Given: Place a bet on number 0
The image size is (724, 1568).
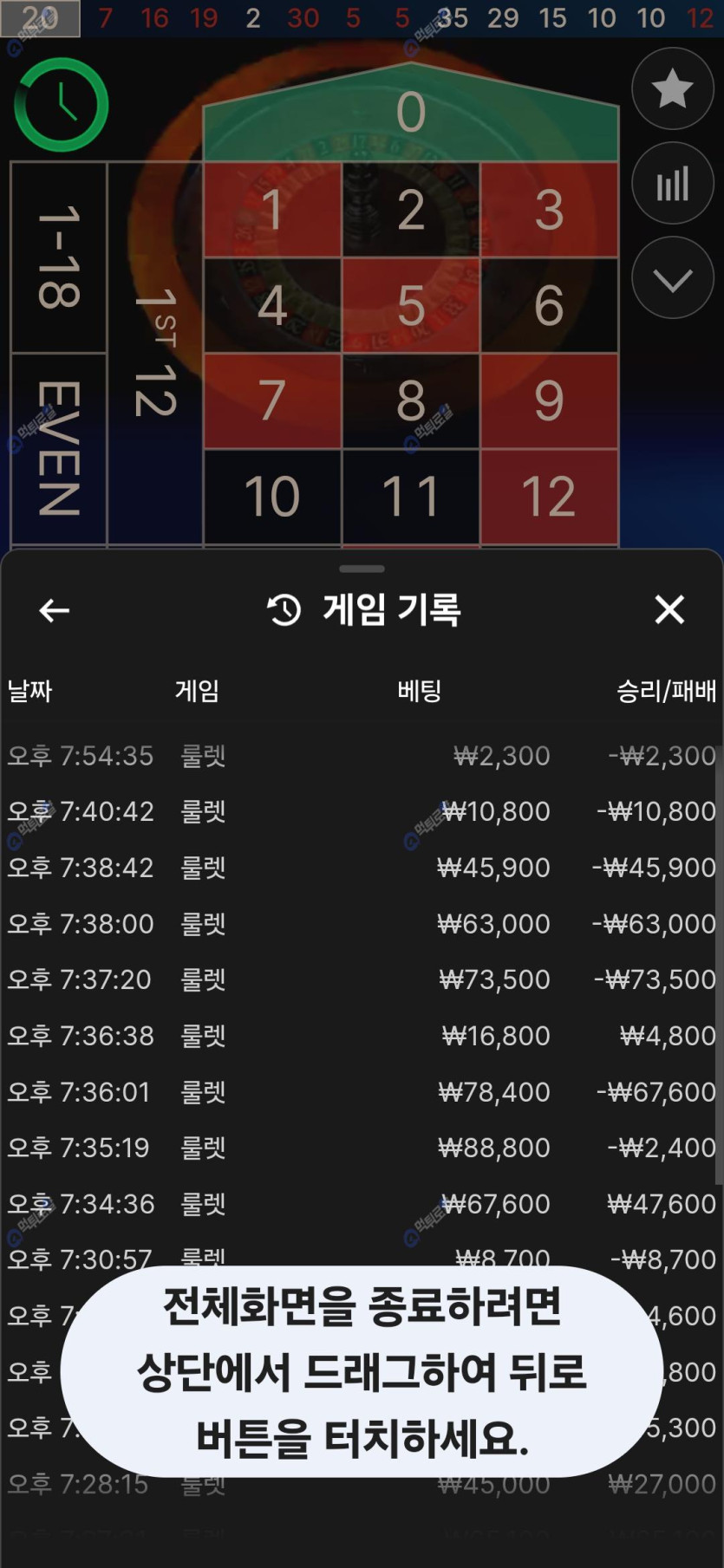Looking at the screenshot, I should (411, 113).
